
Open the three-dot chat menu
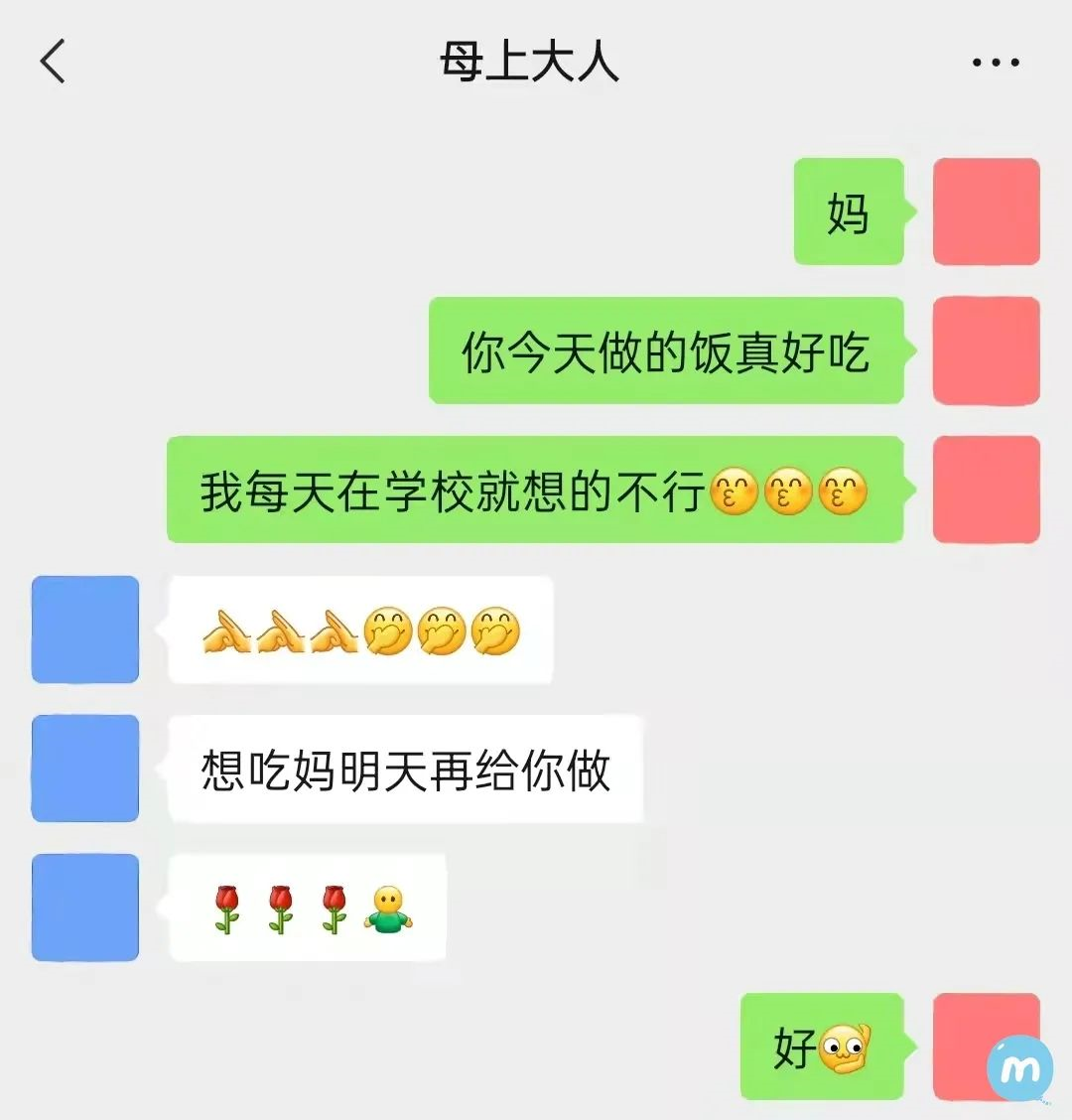pos(995,63)
